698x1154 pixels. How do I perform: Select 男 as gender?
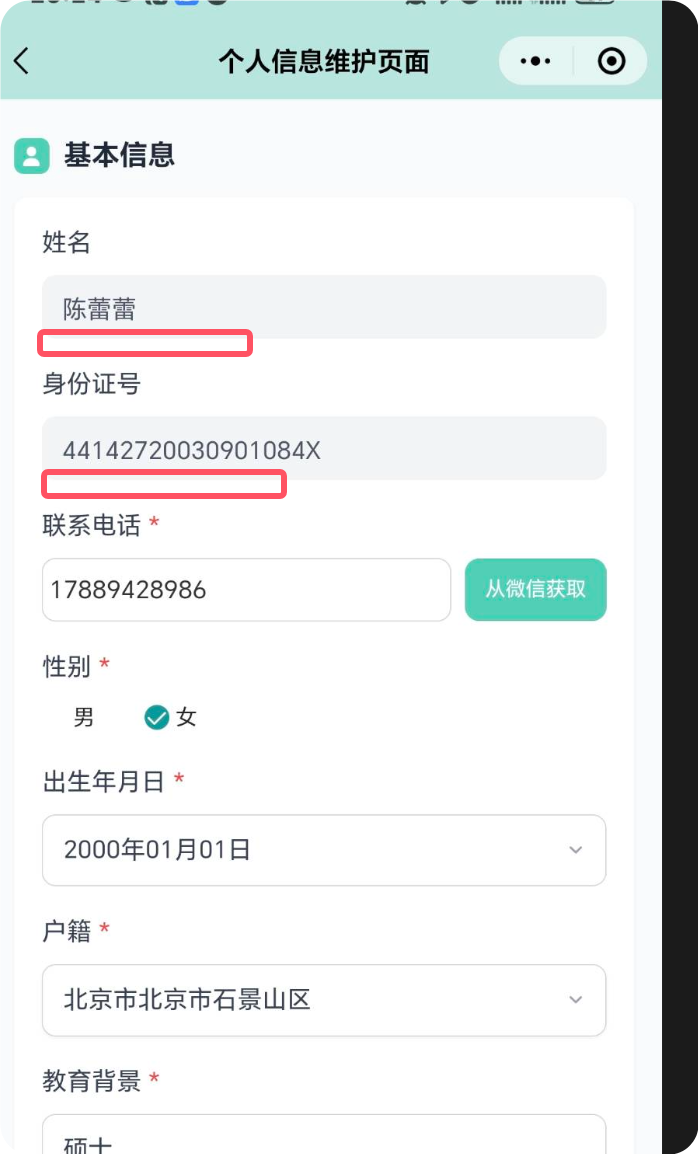[x=84, y=717]
